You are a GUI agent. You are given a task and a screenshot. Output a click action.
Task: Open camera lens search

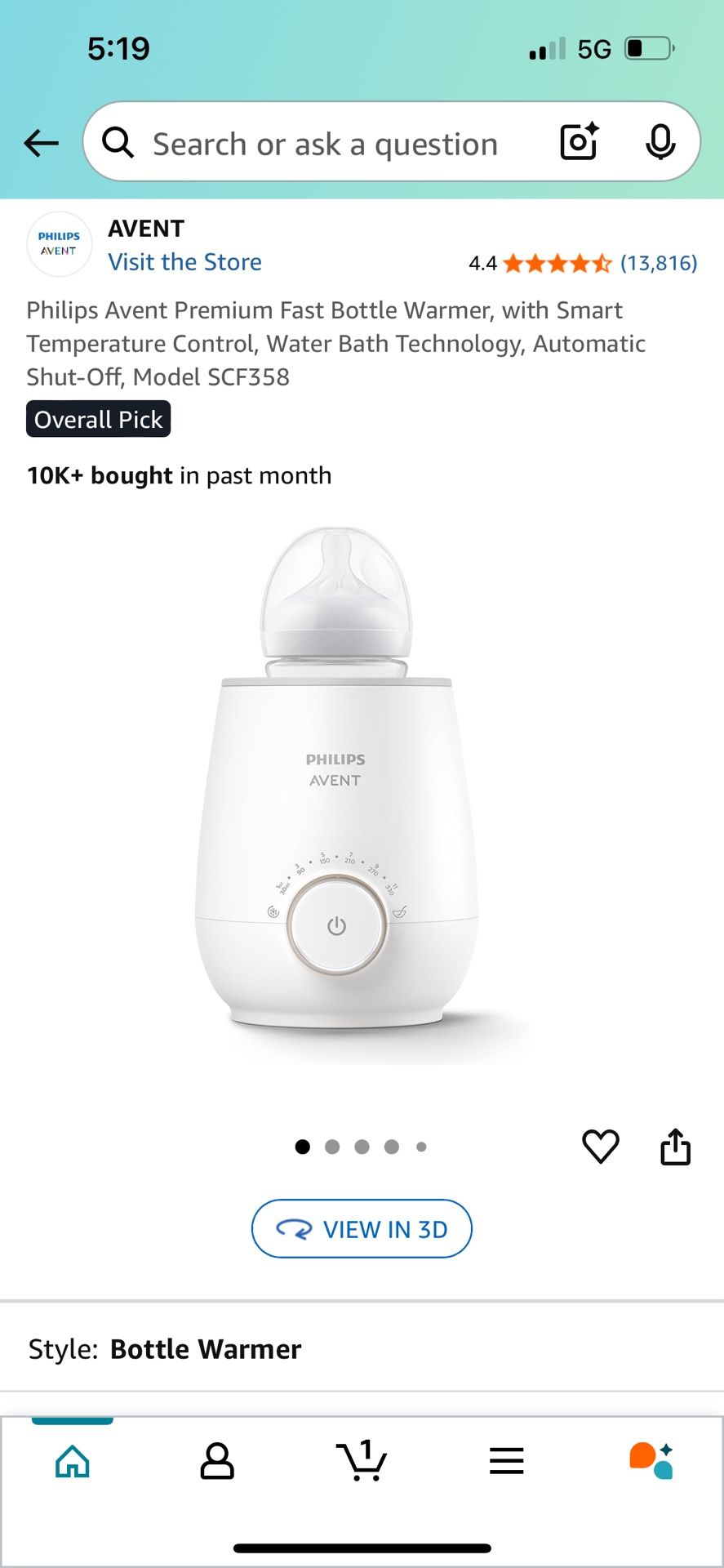pyautogui.click(x=579, y=142)
